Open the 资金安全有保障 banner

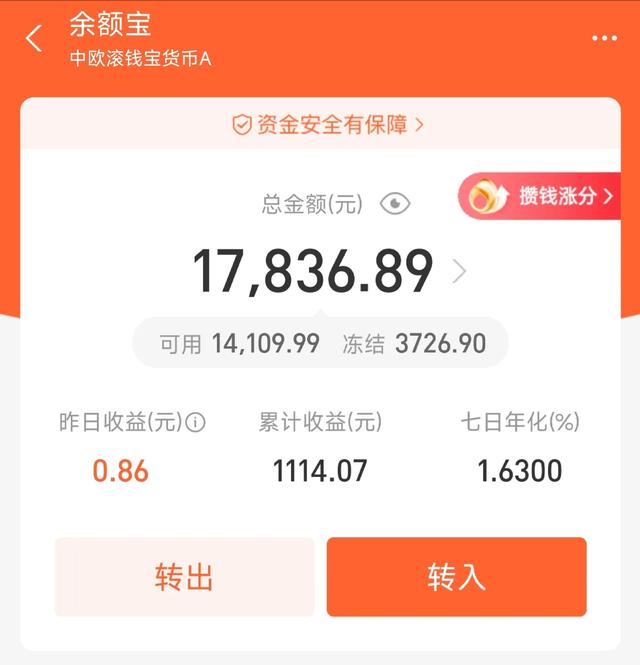point(328,125)
